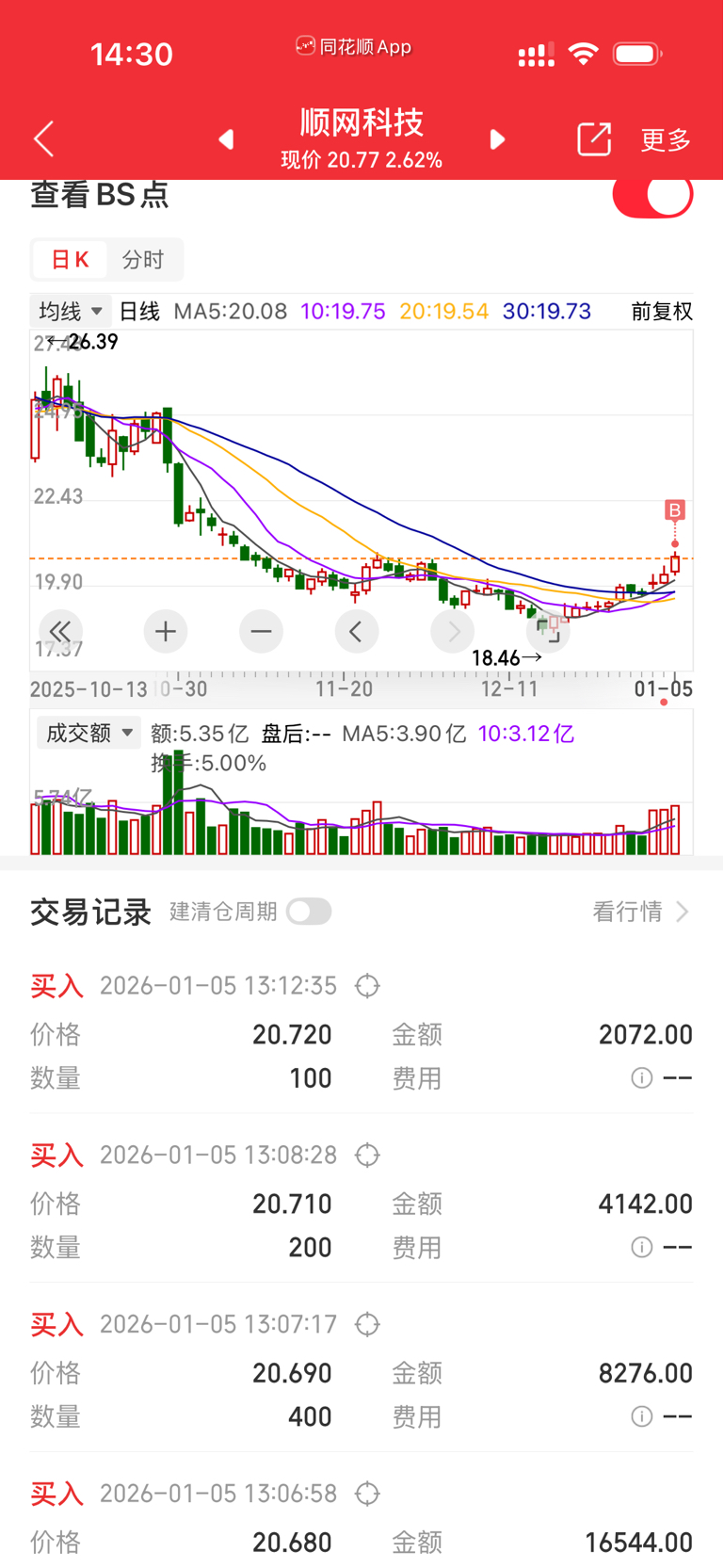Enable the 建清仓周期 switch
Viewport: 724px width, 1568px height.
pos(309,912)
